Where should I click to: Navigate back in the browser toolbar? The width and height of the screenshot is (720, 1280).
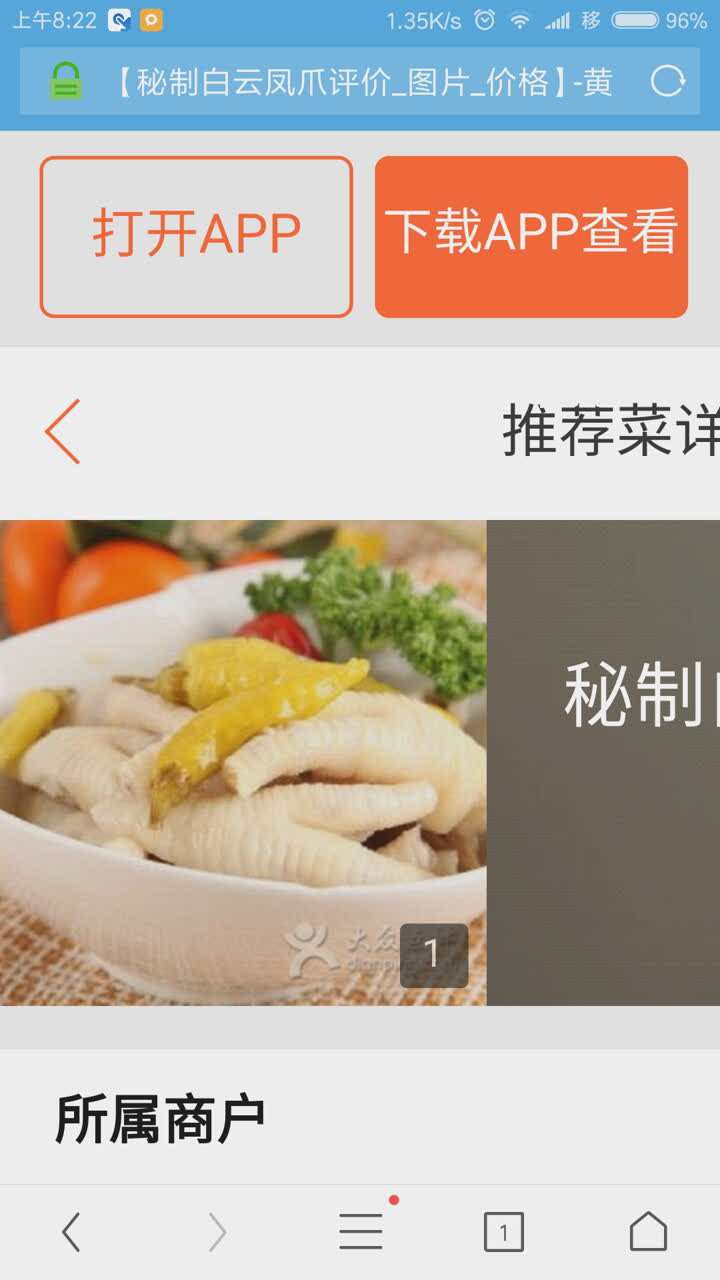coord(71,1232)
